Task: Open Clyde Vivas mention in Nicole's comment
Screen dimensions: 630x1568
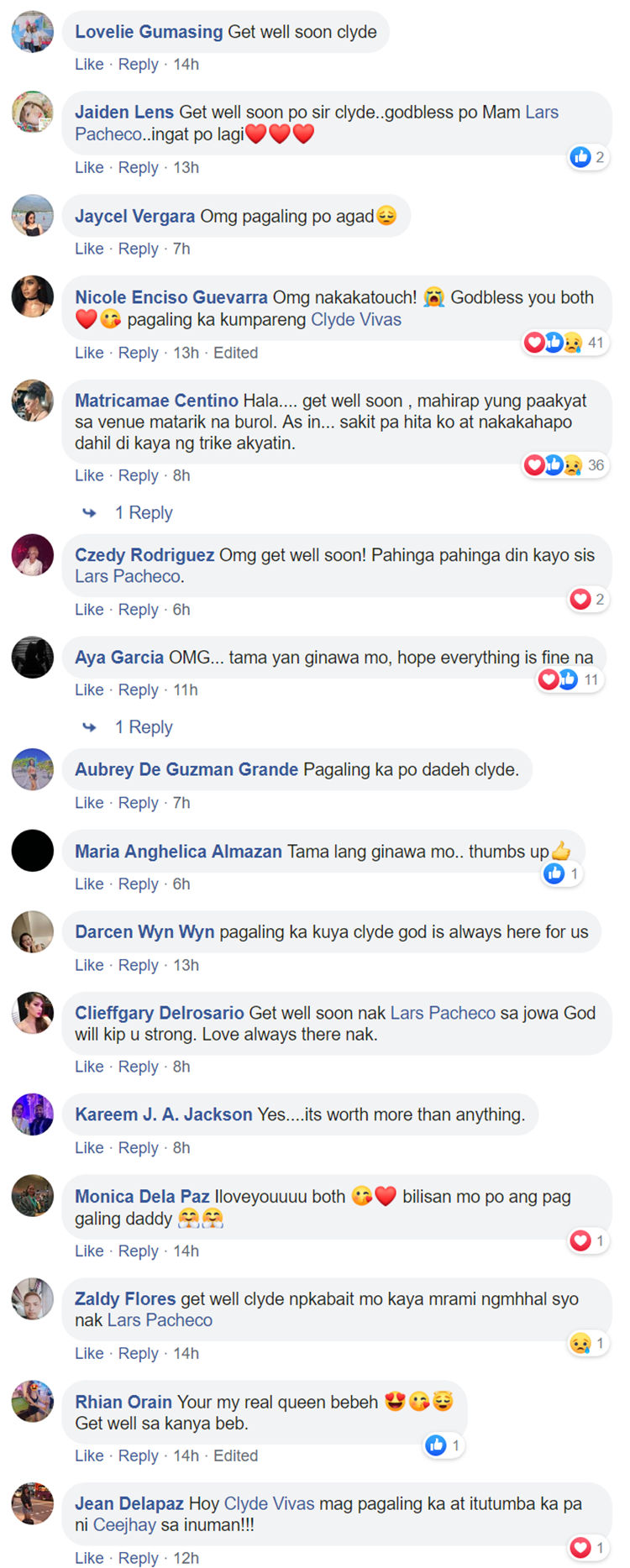Action: point(355,320)
